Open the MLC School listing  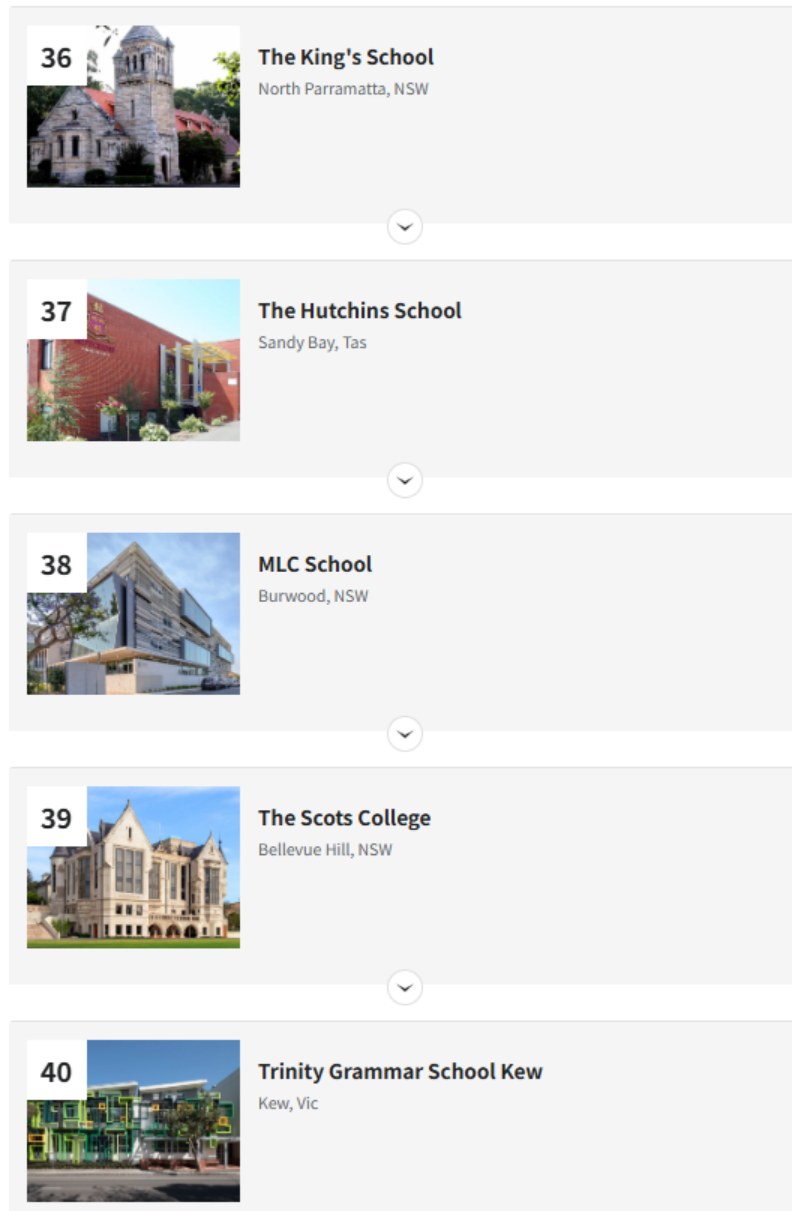coord(314,565)
